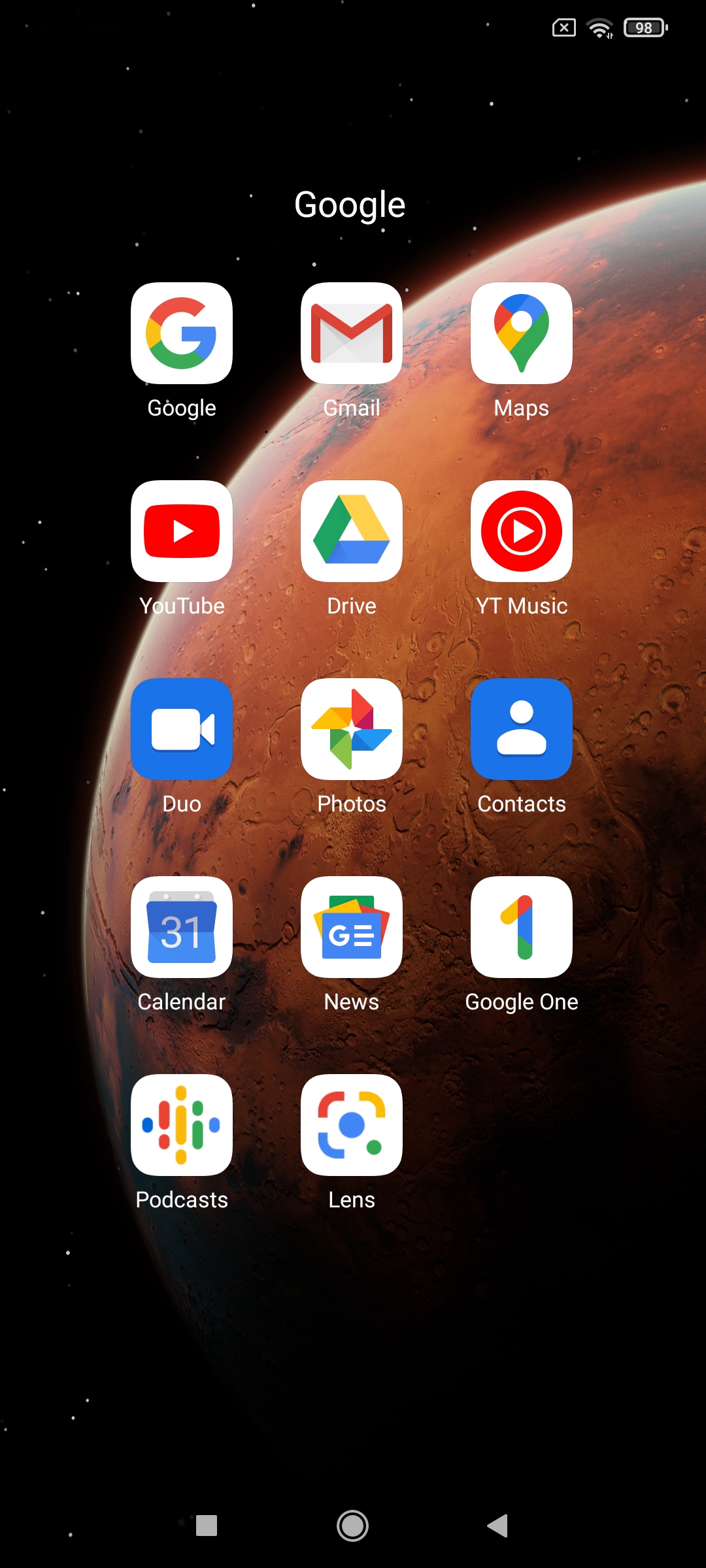Go to the home screen via home button

pyautogui.click(x=352, y=1526)
